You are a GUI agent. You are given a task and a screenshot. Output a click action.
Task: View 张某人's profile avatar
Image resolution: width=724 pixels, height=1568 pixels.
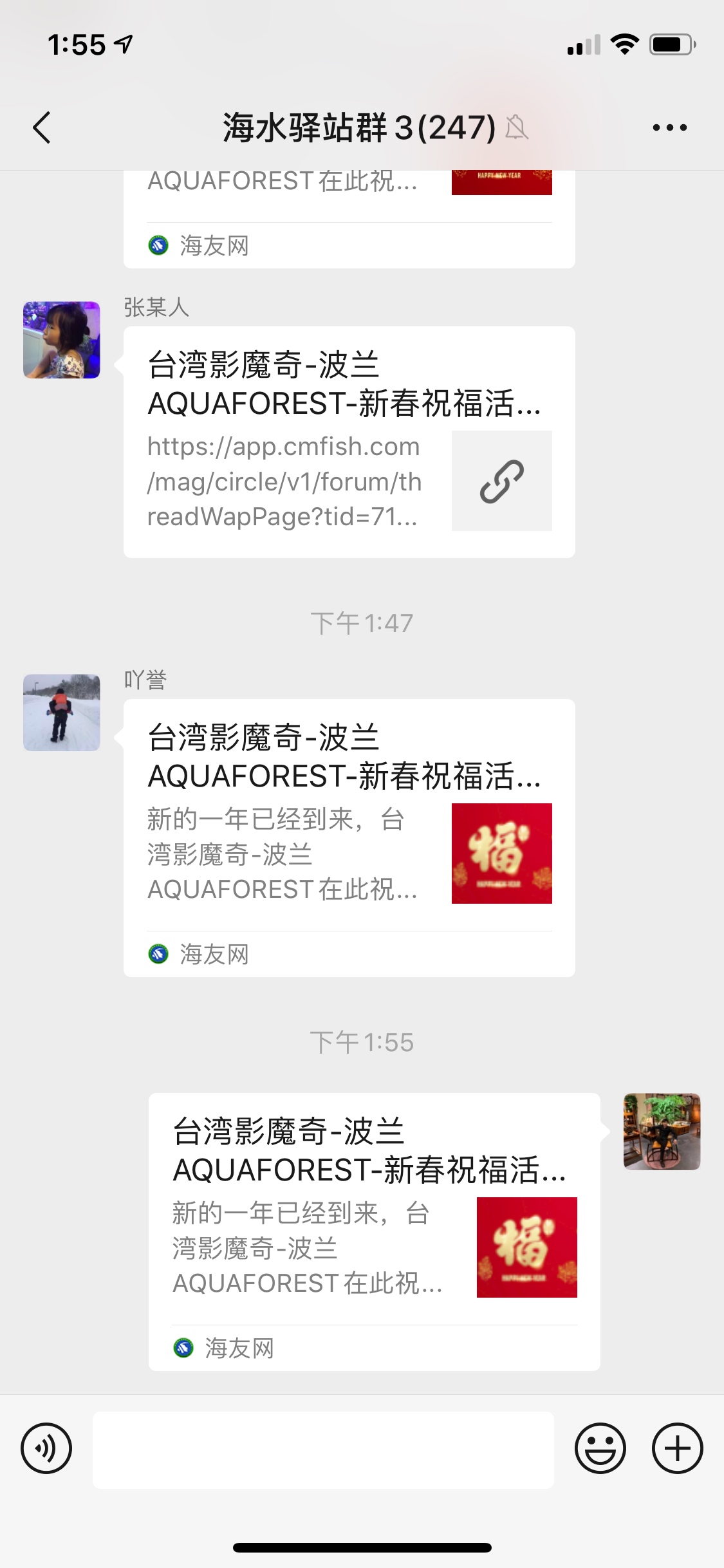point(62,340)
